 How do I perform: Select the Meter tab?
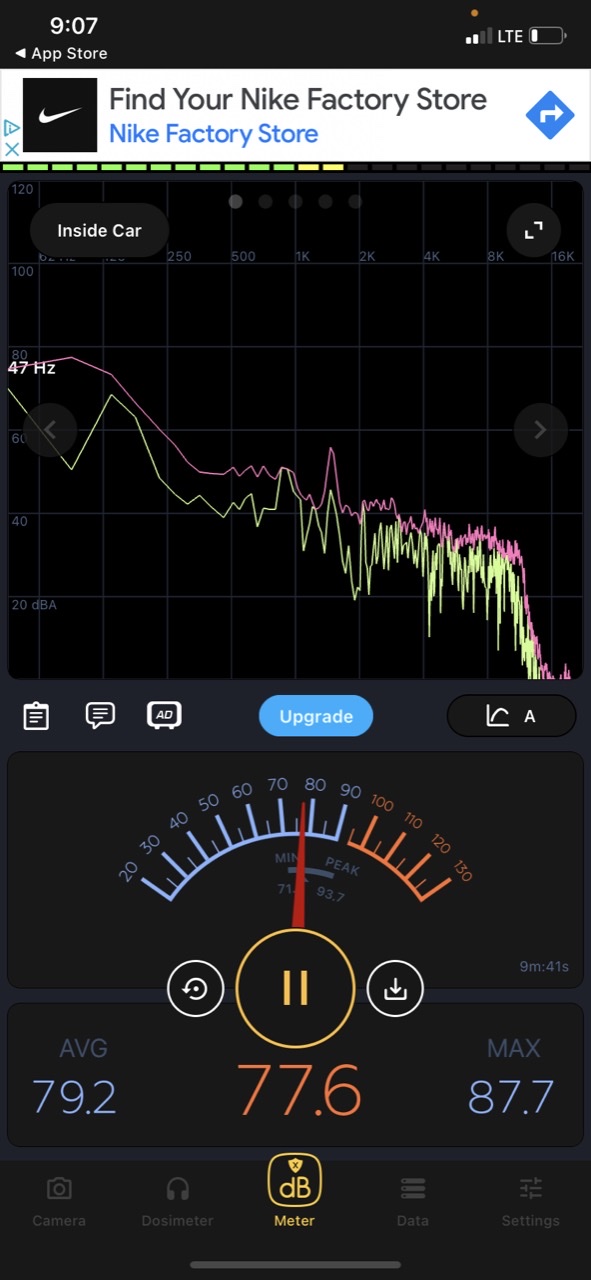tap(294, 1192)
